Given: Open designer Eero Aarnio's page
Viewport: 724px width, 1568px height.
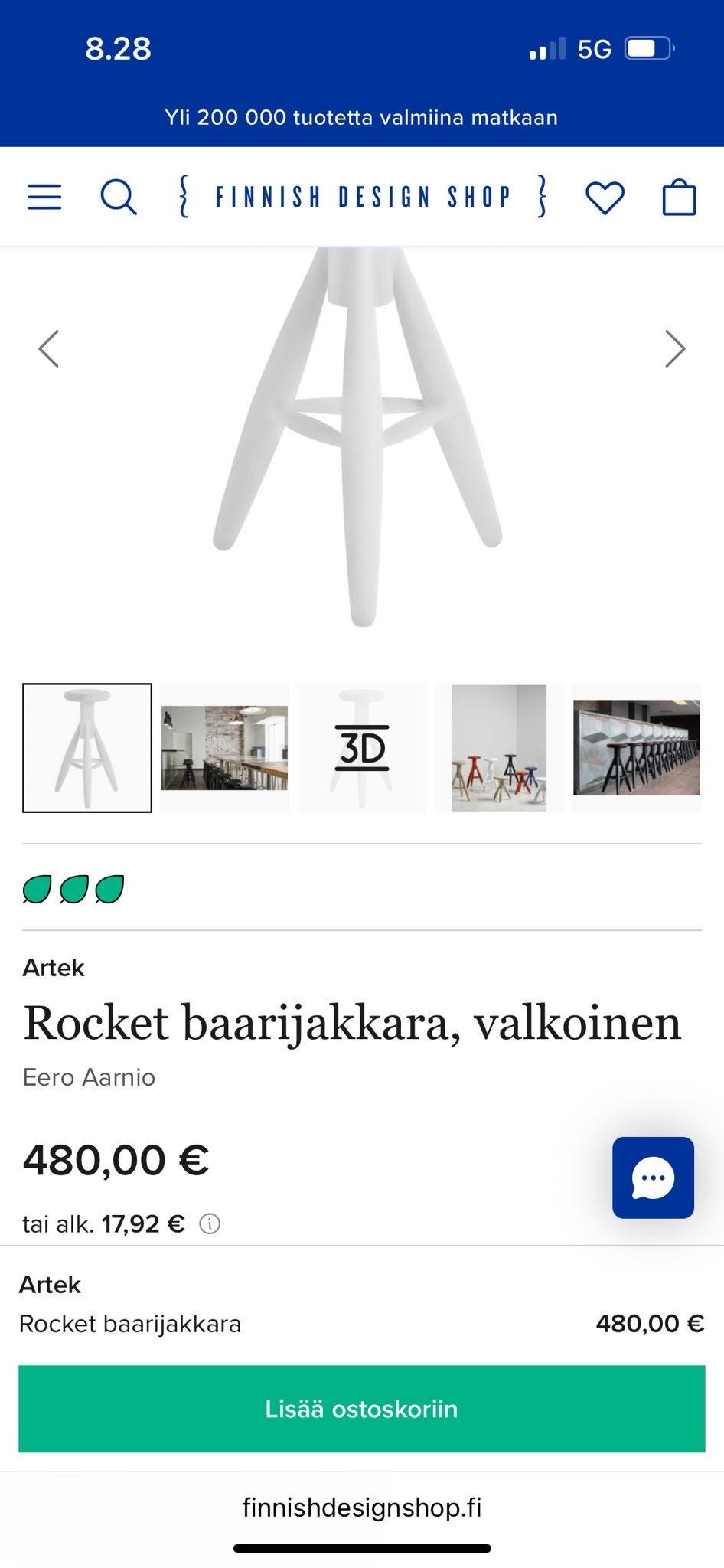Looking at the screenshot, I should [x=89, y=1077].
